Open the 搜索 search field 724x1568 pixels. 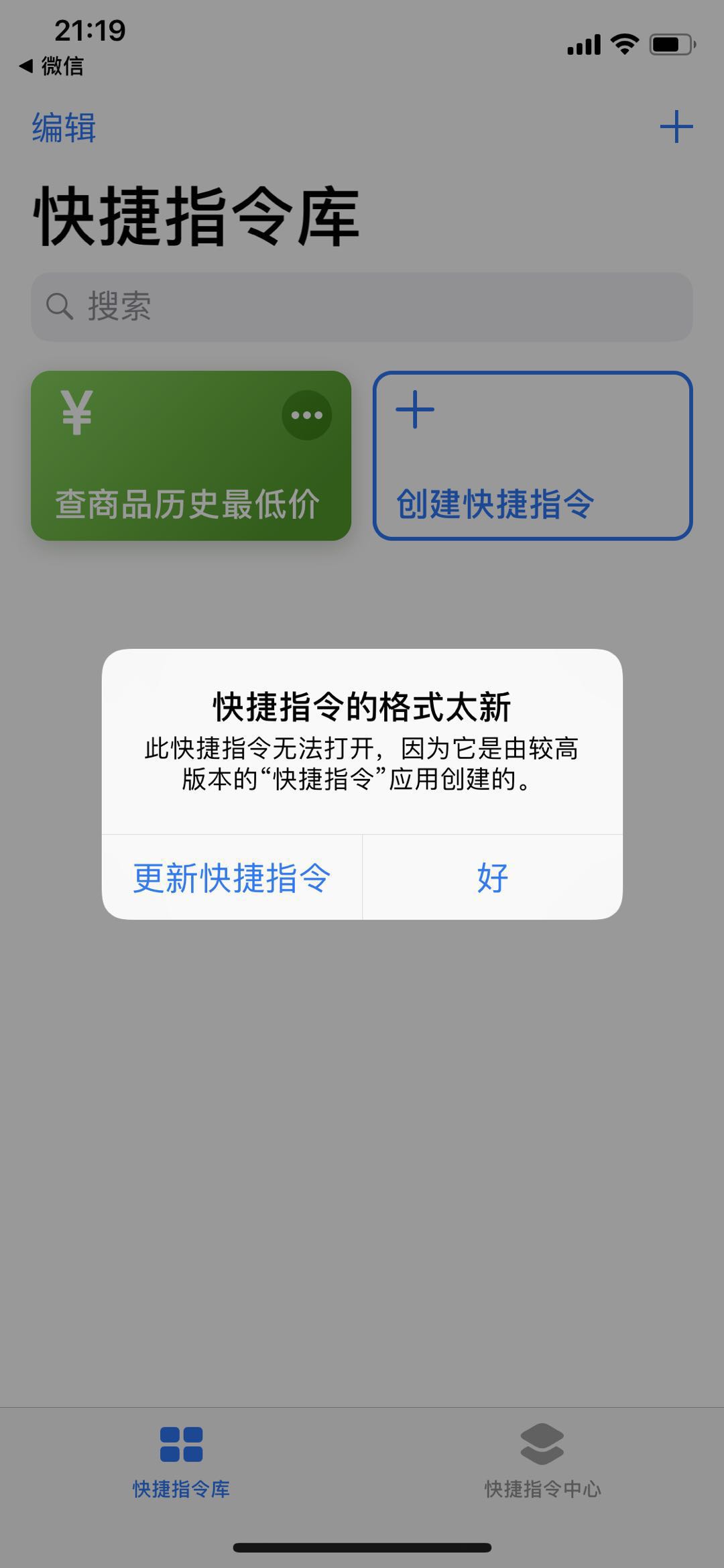362,306
